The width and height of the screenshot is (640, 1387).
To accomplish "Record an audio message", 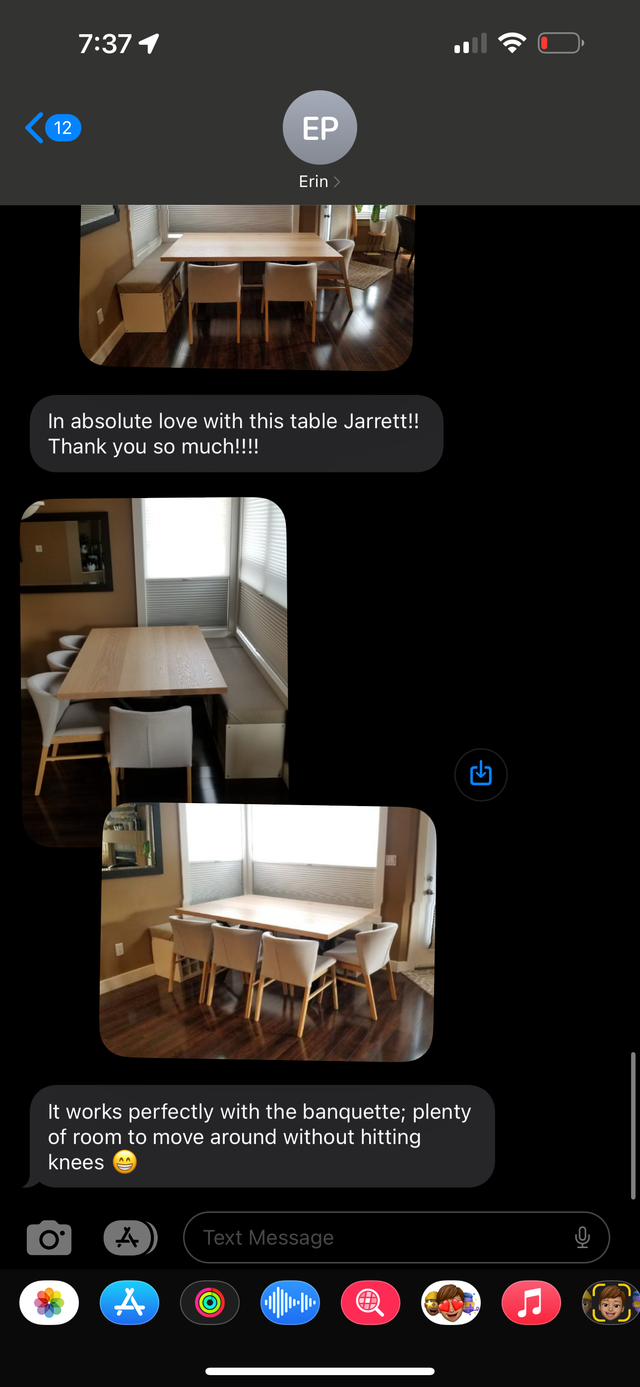I will (x=290, y=1303).
